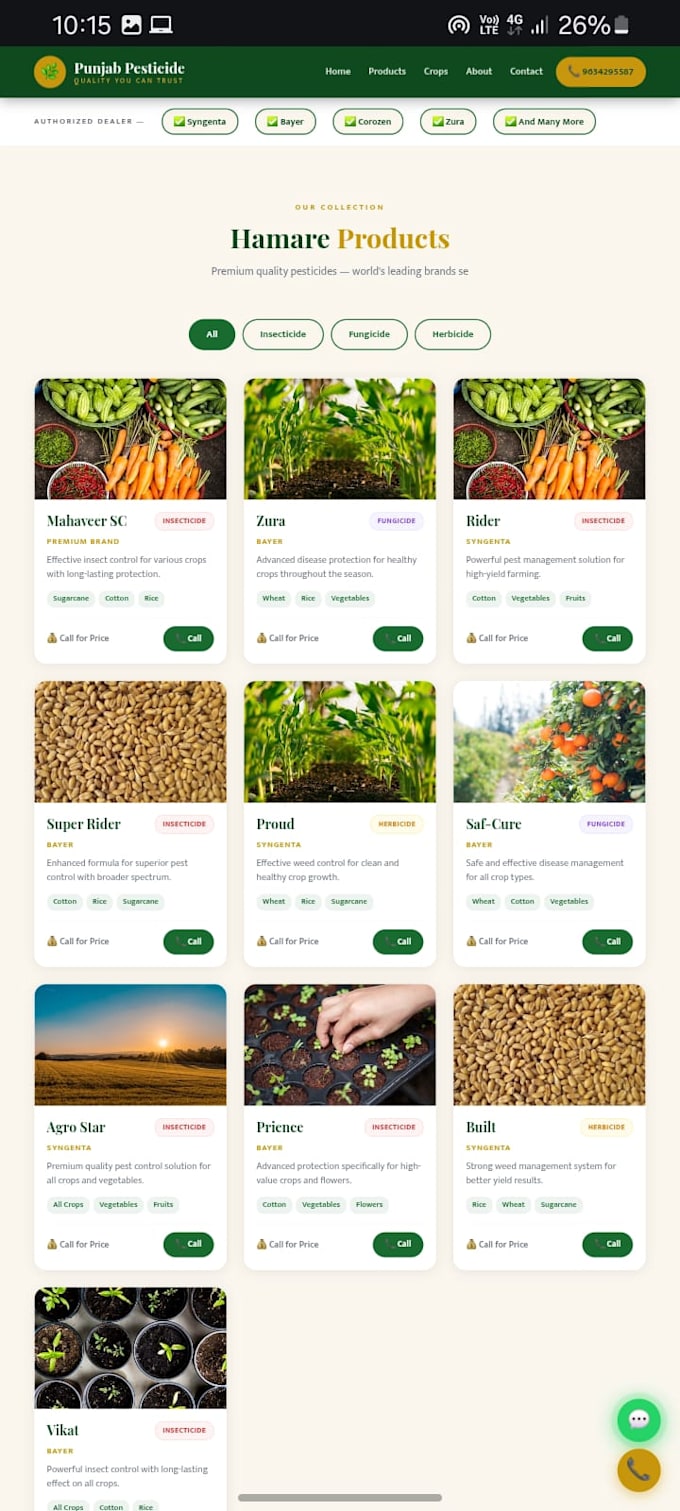Filter products by Herbicide

click(453, 334)
